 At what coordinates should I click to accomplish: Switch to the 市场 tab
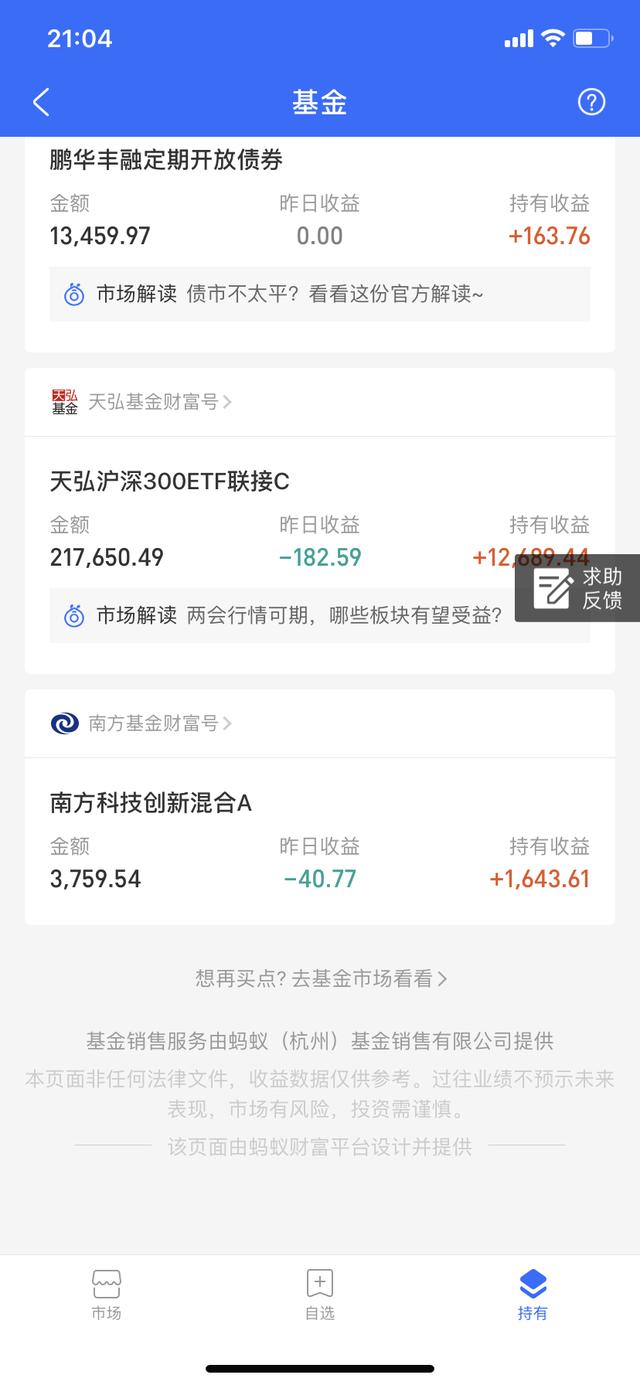(106, 1294)
